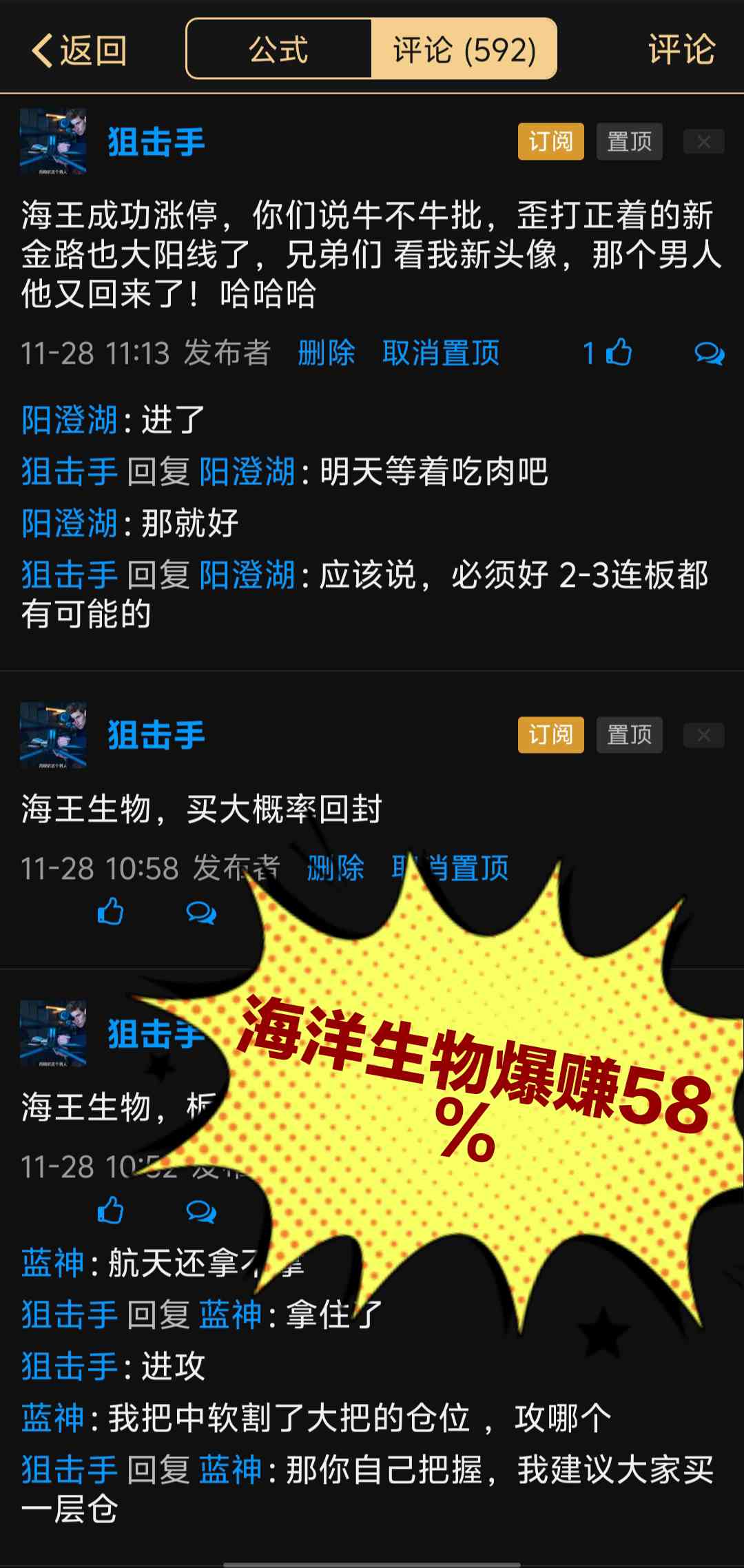This screenshot has width=744, height=1568.
Task: Delete the 11-28 11:13 comment
Action: (326, 353)
